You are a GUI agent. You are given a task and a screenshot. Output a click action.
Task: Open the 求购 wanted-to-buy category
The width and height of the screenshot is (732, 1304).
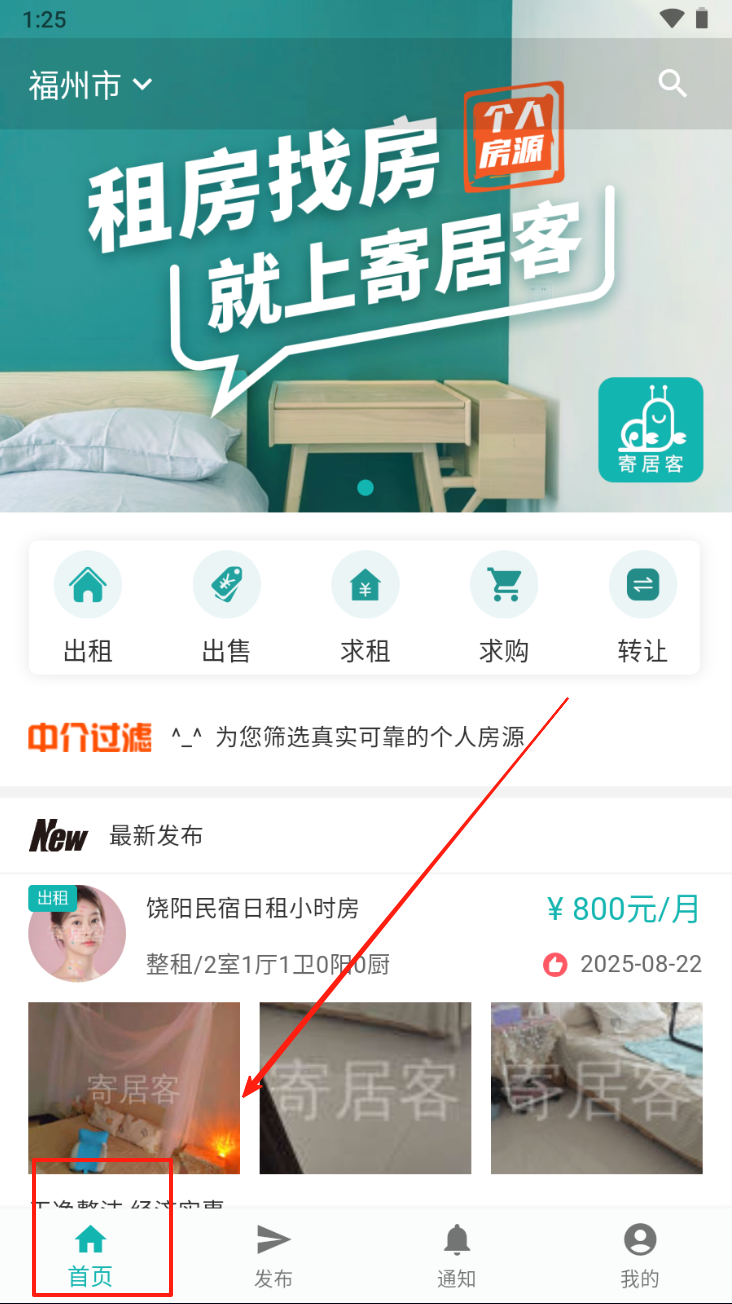(x=504, y=608)
